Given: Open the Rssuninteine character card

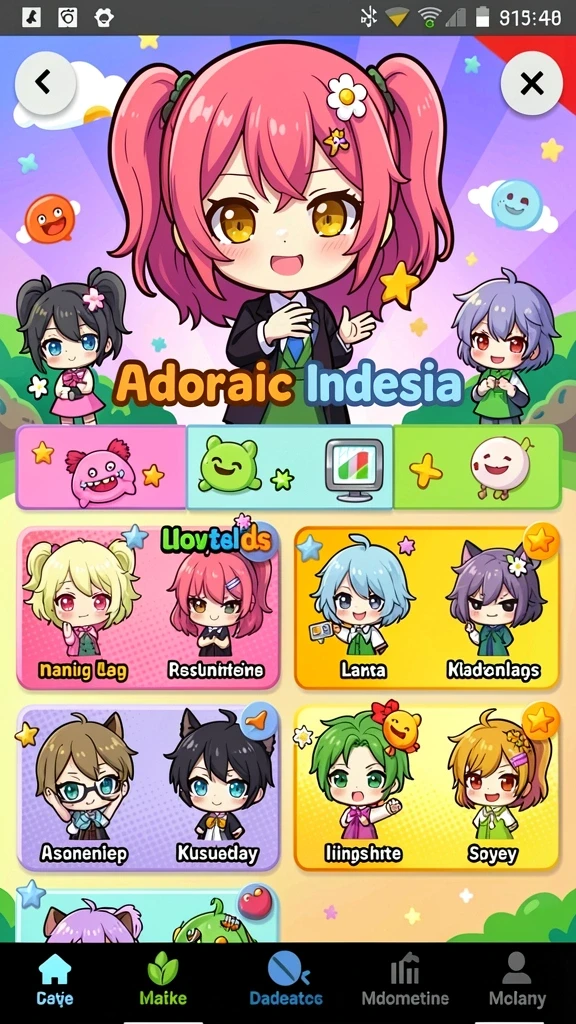Looking at the screenshot, I should pos(216,607).
